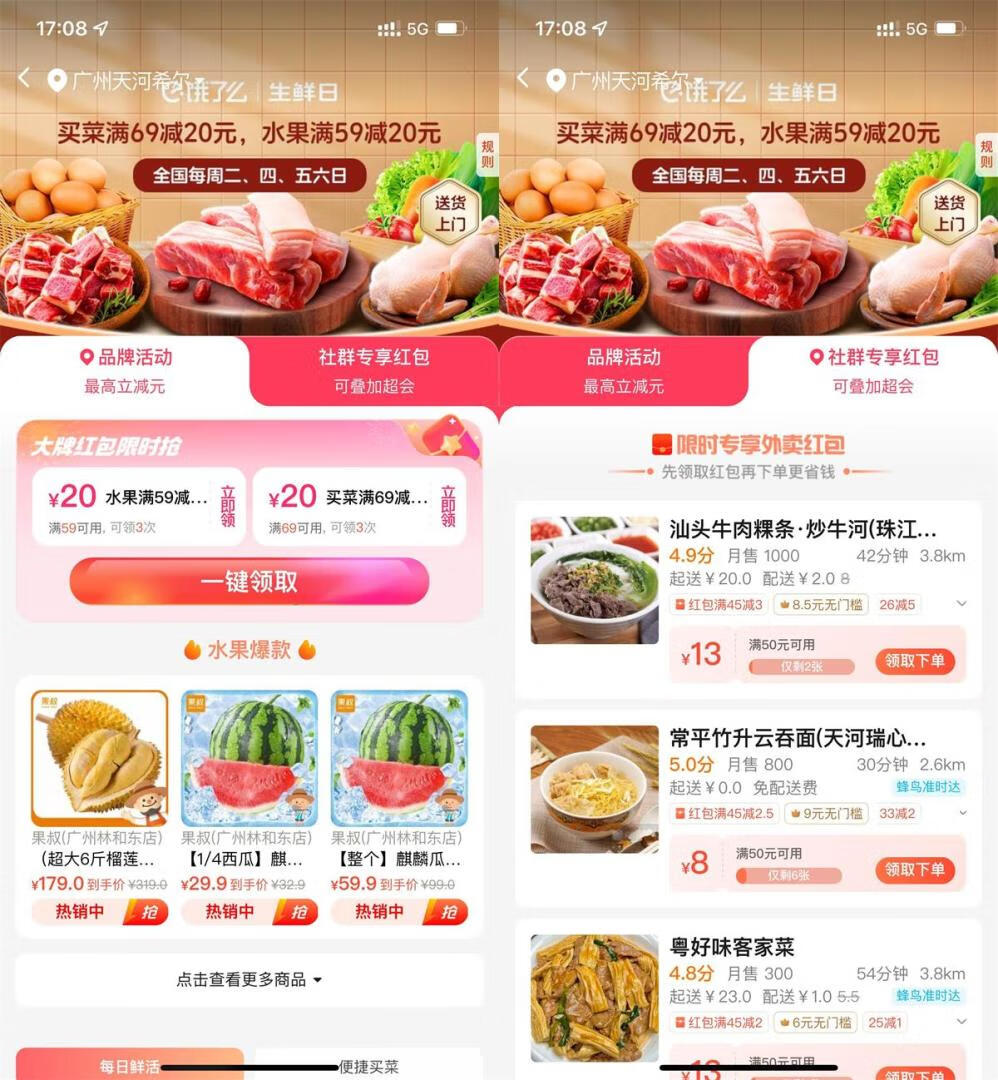Tap the red envelope icon in 红包满45减3 tag

pyautogui.click(x=678, y=603)
